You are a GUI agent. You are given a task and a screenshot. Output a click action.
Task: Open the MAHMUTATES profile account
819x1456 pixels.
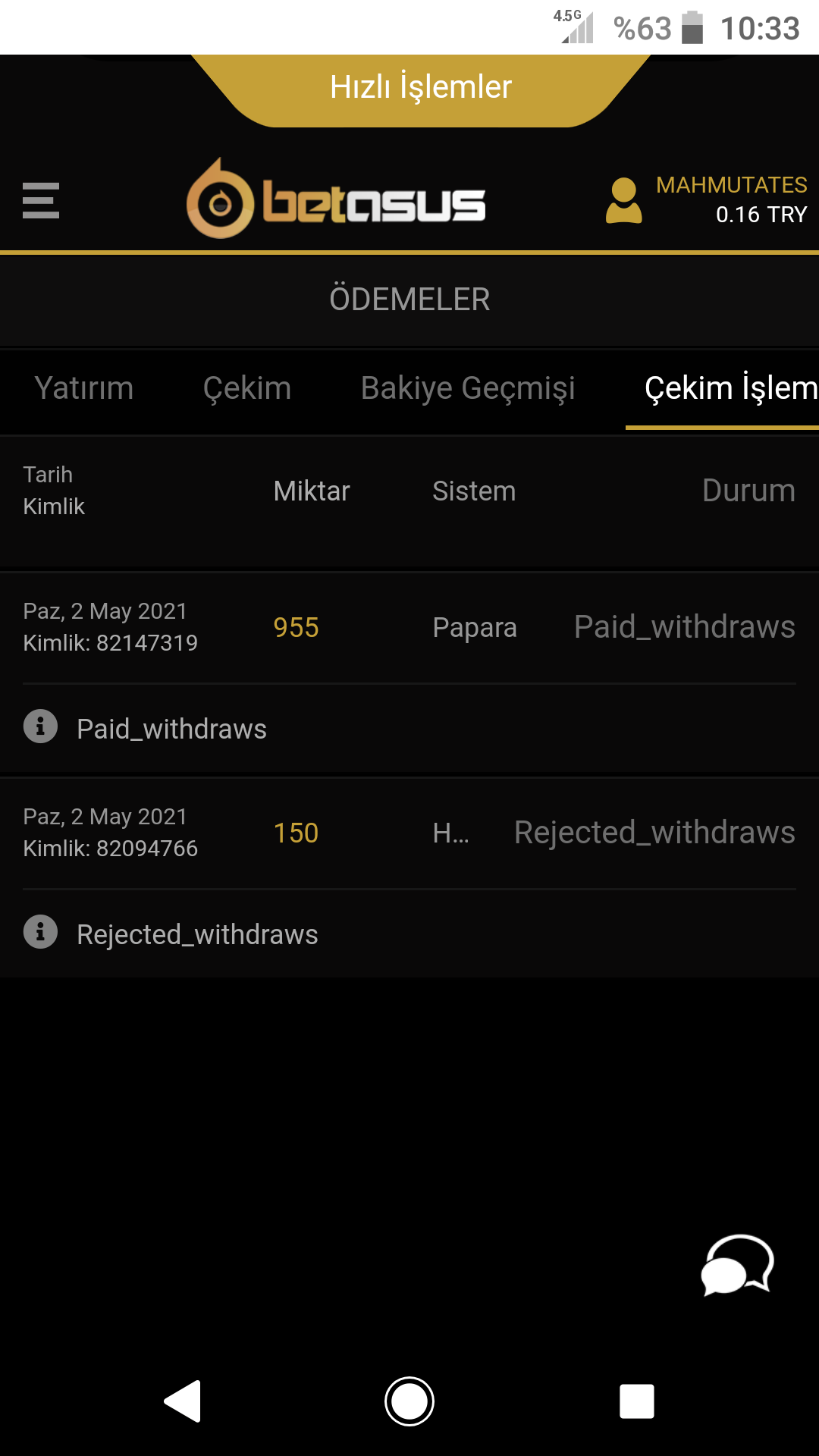click(707, 200)
